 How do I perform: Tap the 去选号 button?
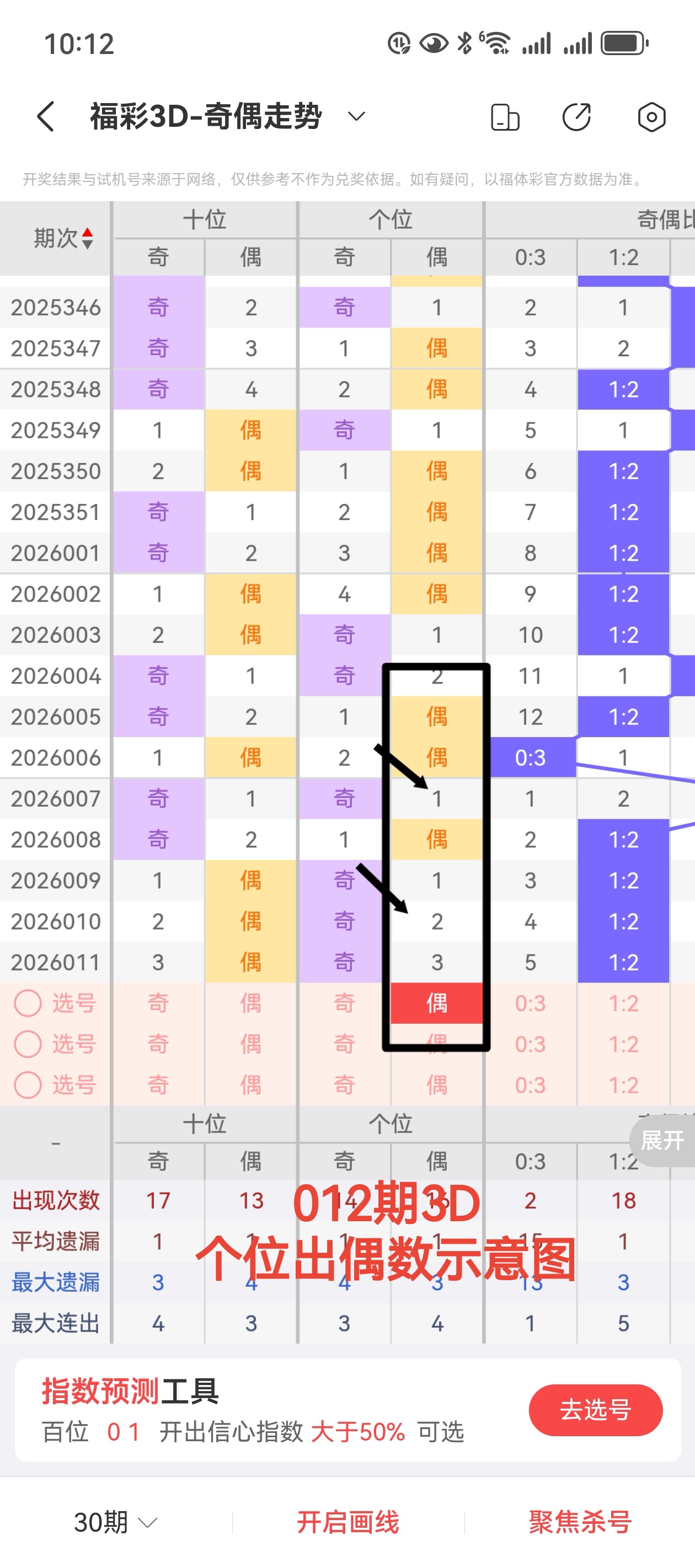(x=595, y=1410)
